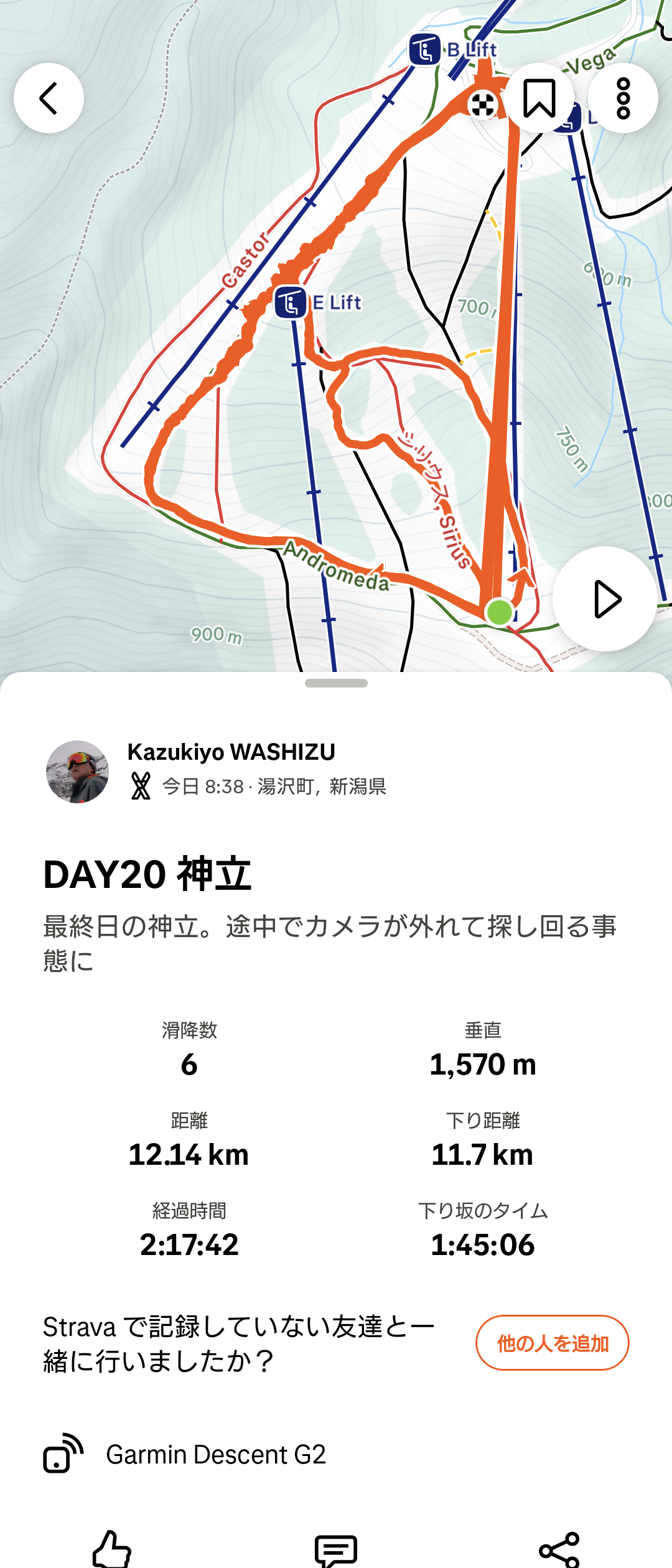The width and height of the screenshot is (672, 1568).
Task: Give kudos with the thumbs-up icon
Action: tap(112, 1549)
